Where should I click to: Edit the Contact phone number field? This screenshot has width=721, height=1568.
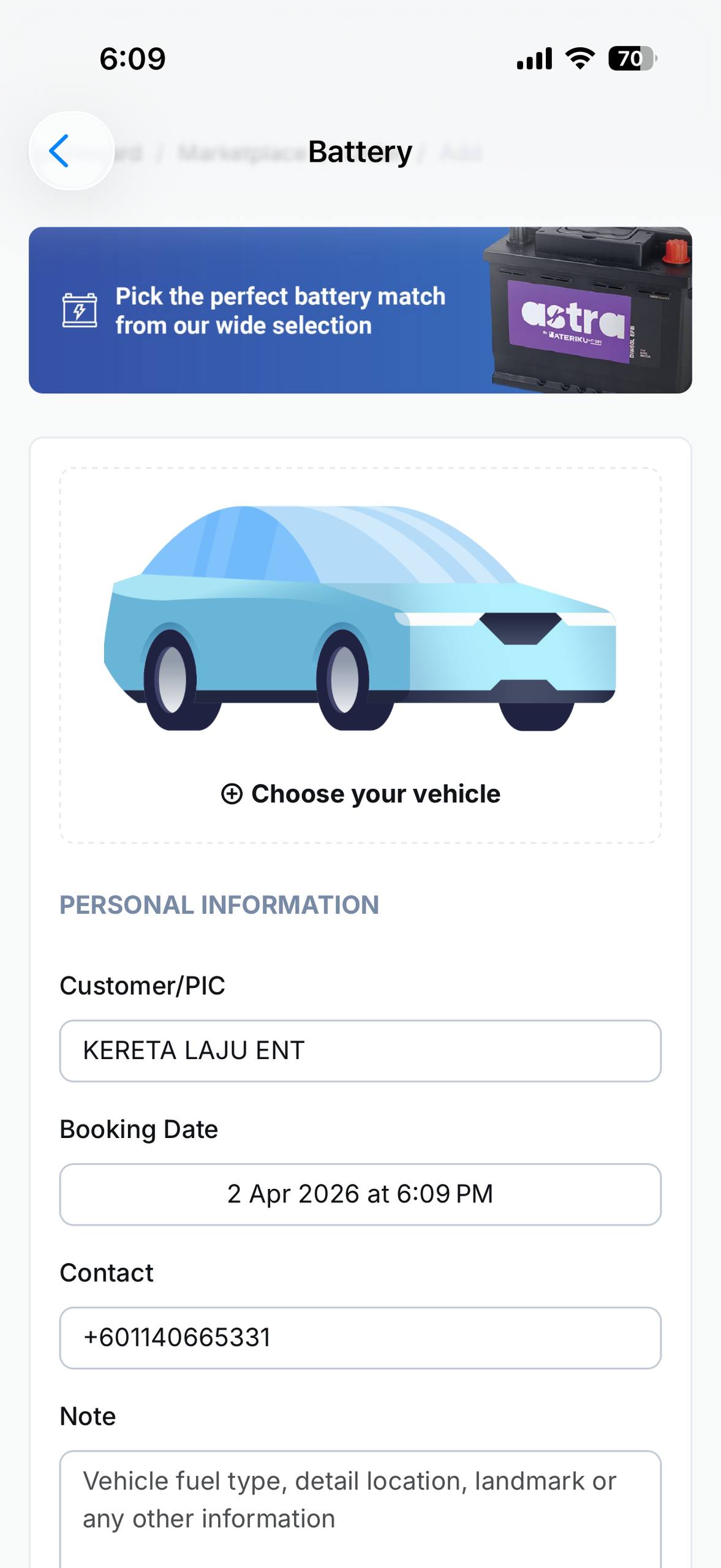point(360,1337)
